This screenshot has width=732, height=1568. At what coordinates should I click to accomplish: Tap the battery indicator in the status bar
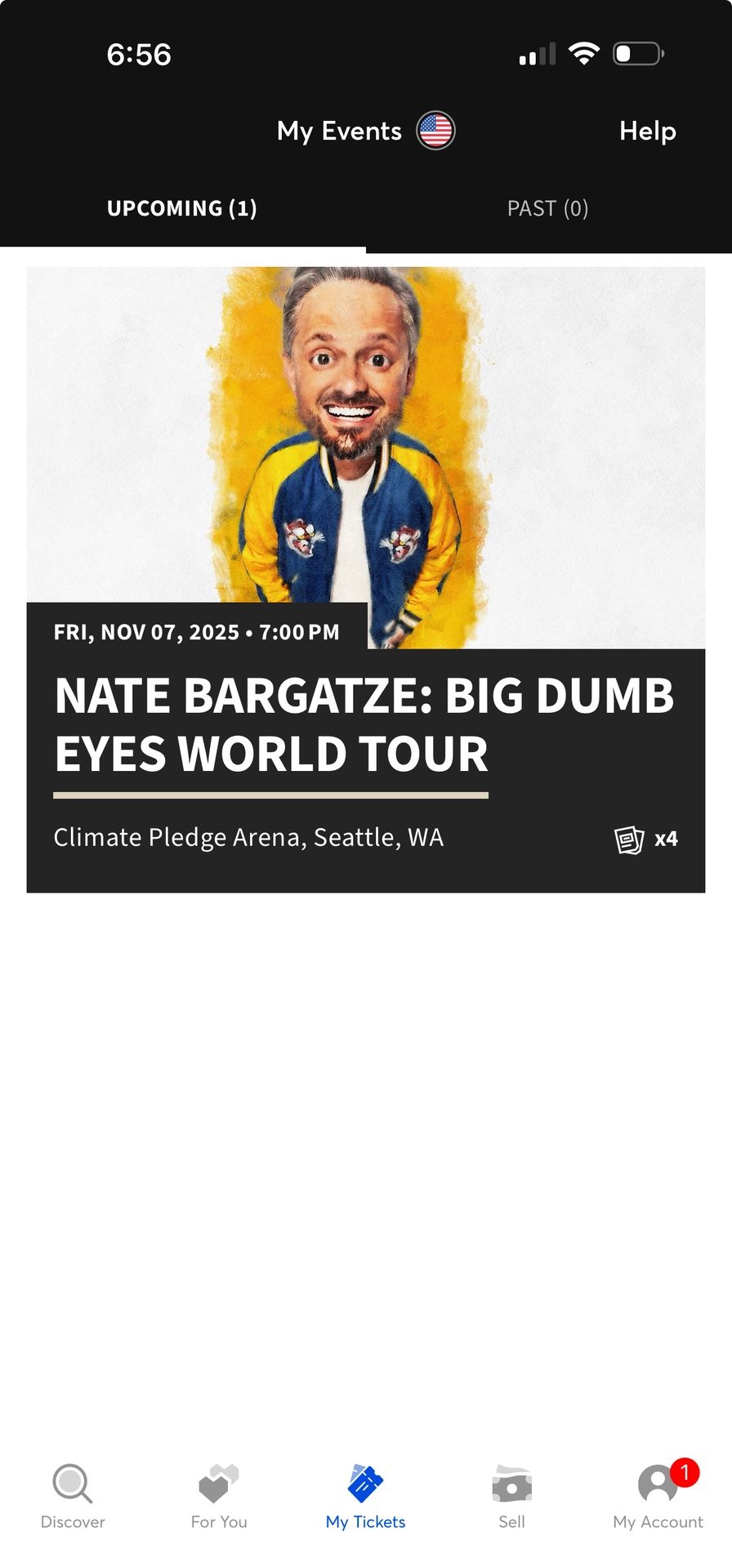(638, 52)
